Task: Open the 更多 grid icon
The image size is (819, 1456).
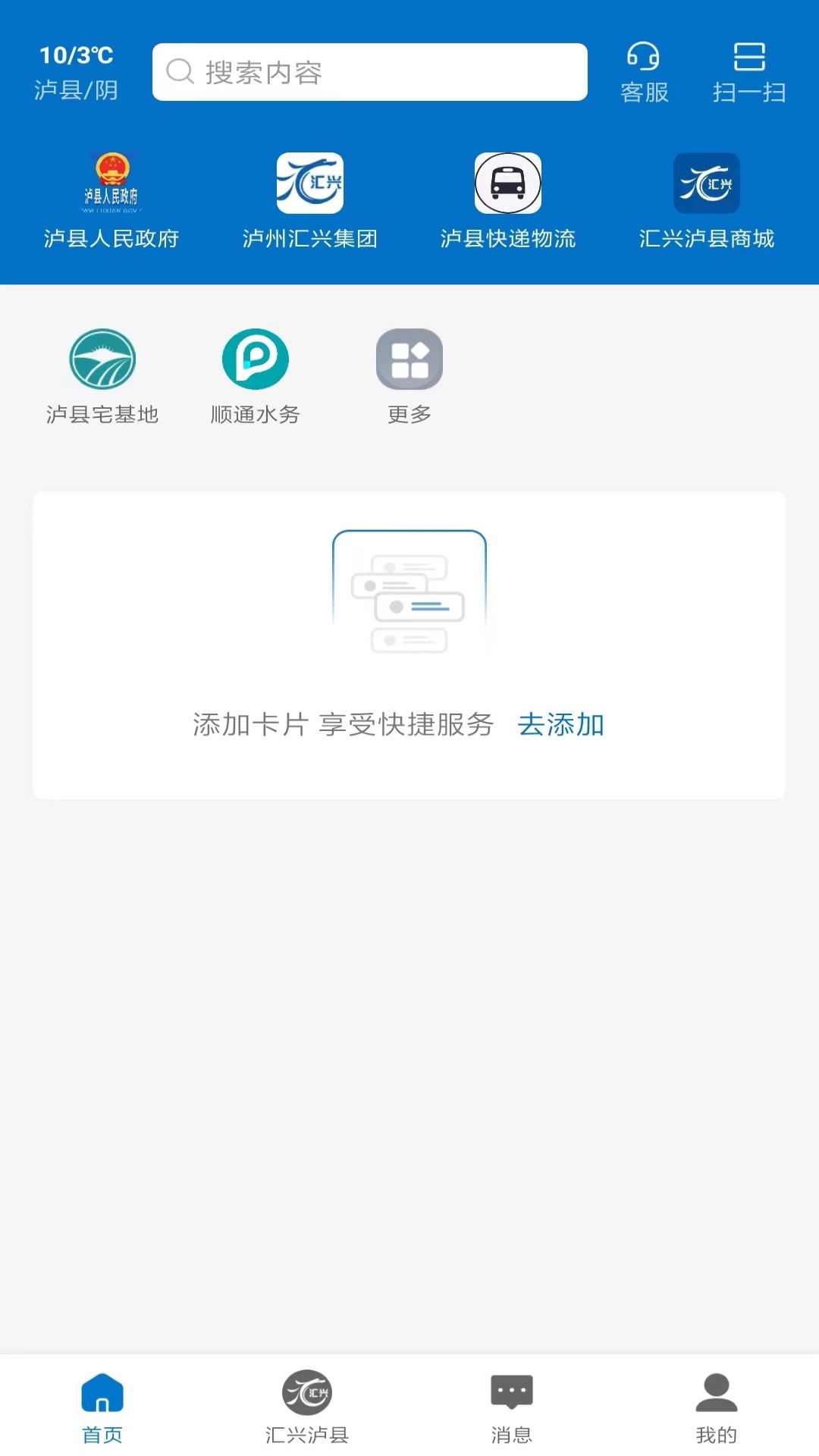Action: coord(409,359)
